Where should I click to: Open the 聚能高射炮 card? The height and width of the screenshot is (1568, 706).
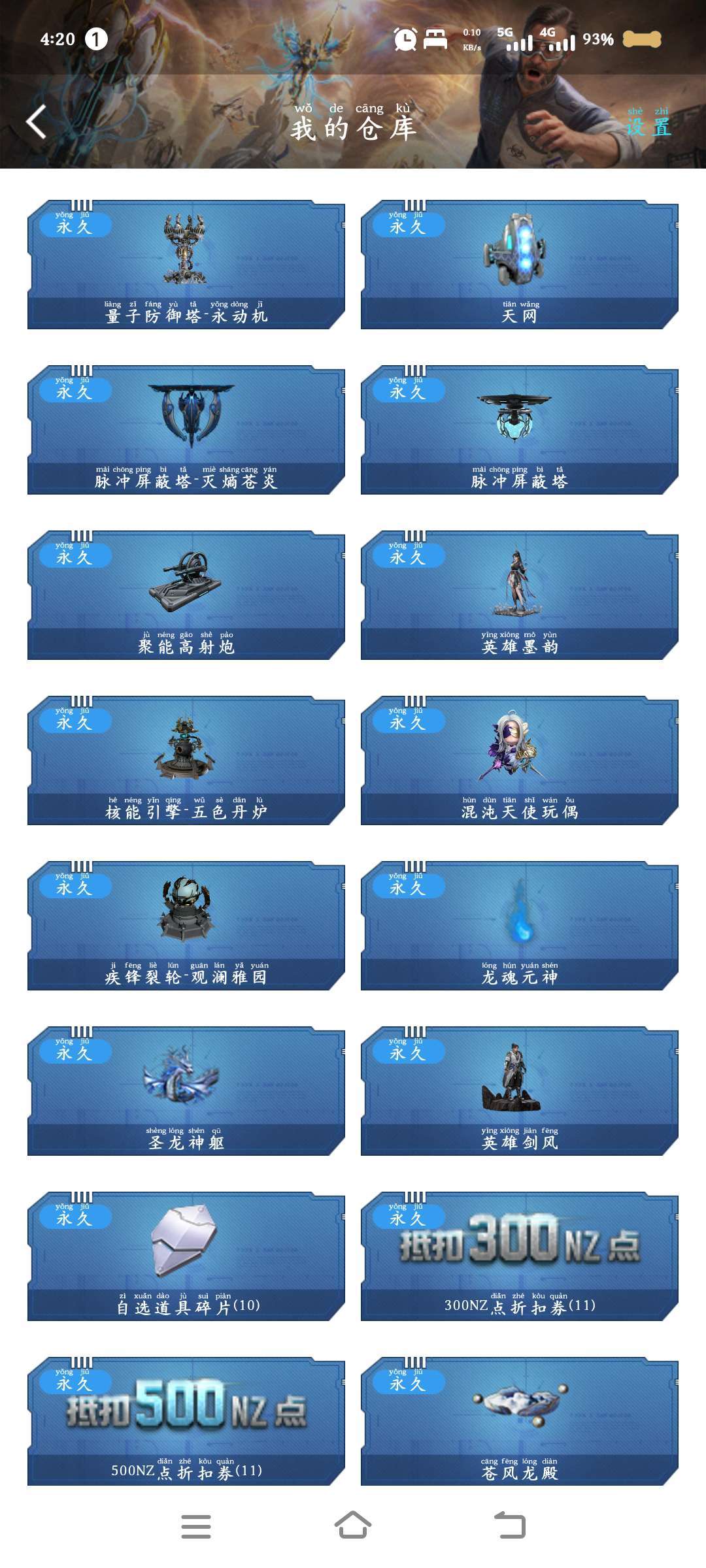pos(186,595)
